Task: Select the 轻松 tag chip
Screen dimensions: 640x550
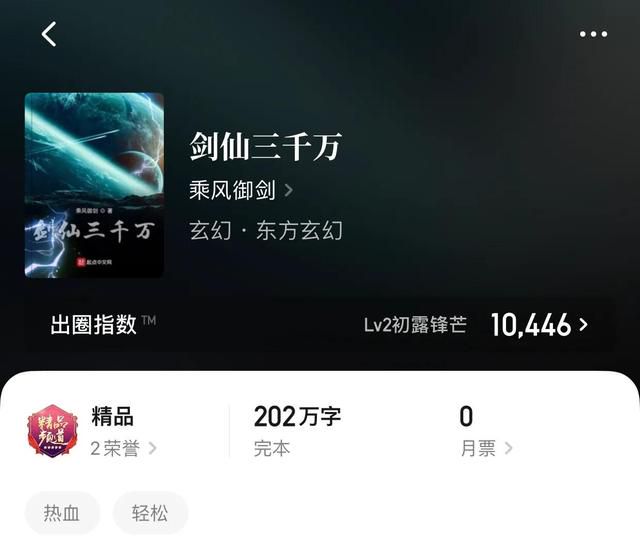Action: (150, 514)
